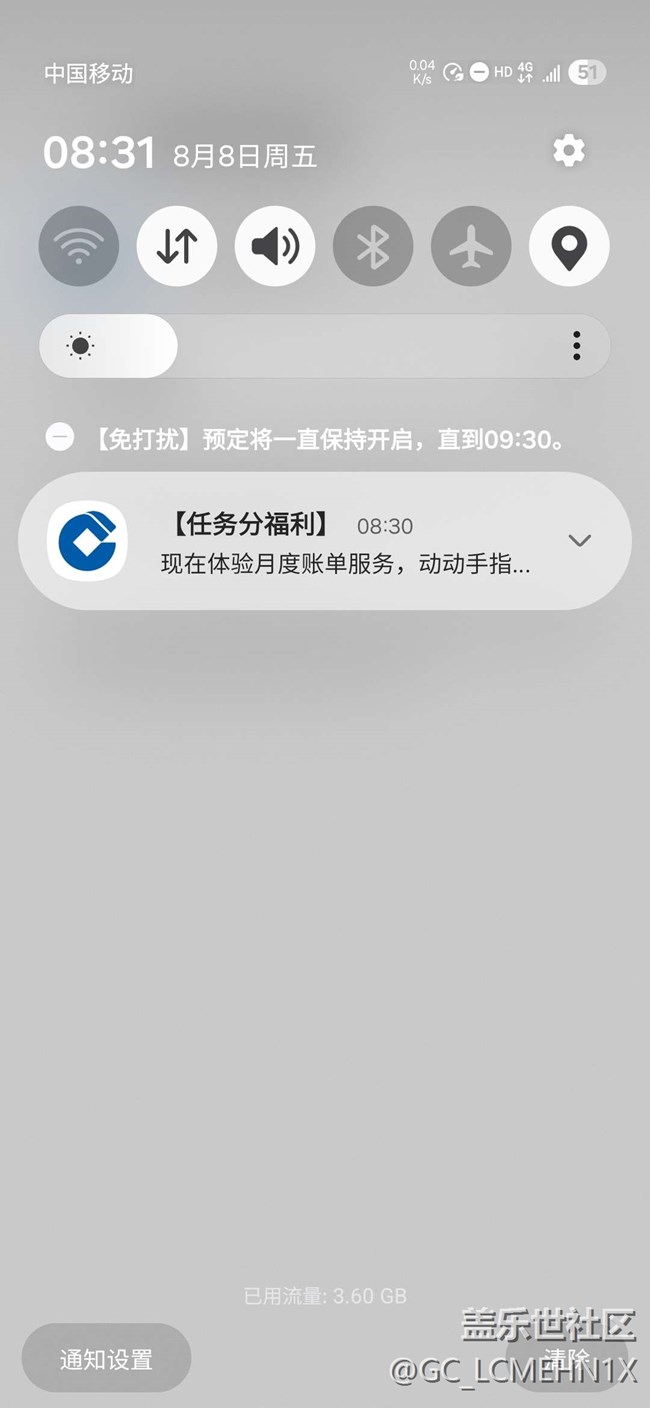
Task: Turn on Wi-Fi
Action: pyautogui.click(x=79, y=246)
